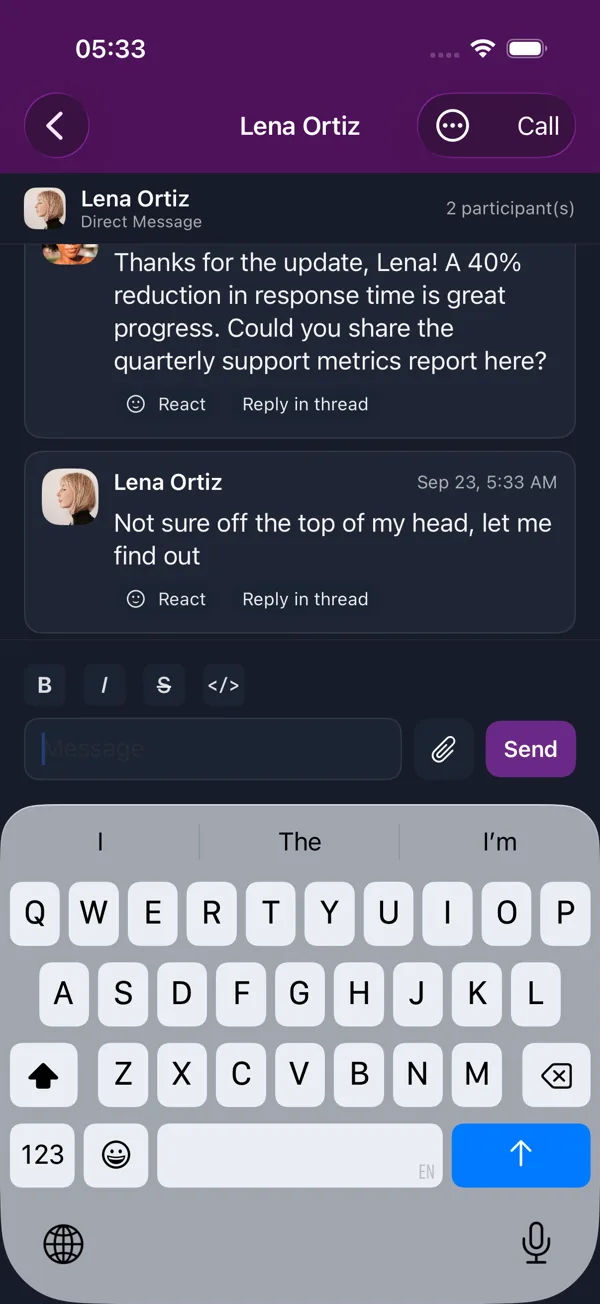Apply strikethrough formatting

pyautogui.click(x=164, y=685)
